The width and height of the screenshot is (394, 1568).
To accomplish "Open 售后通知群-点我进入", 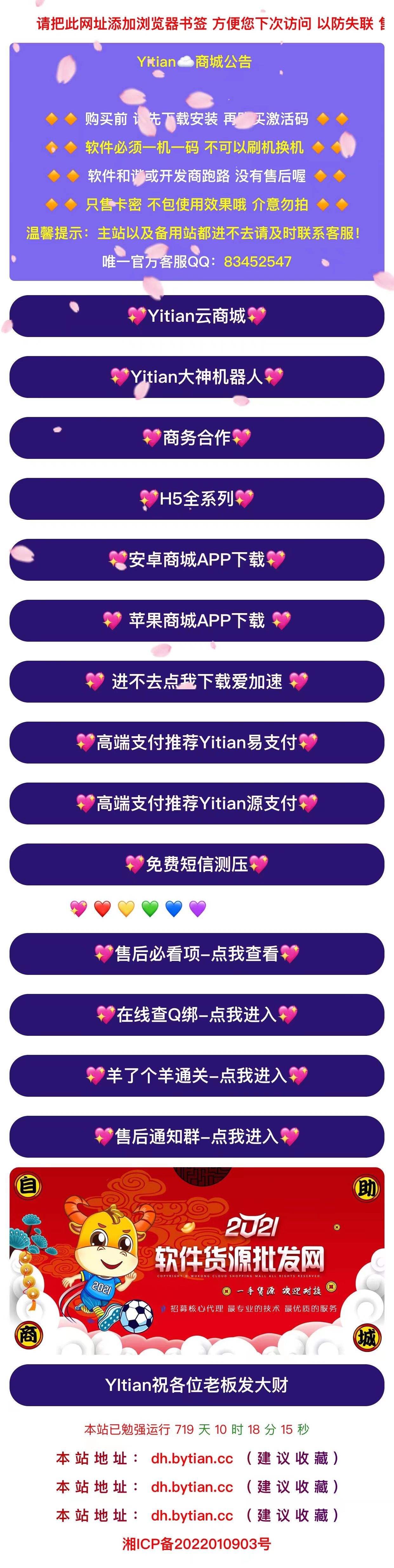I will 197,1136.
